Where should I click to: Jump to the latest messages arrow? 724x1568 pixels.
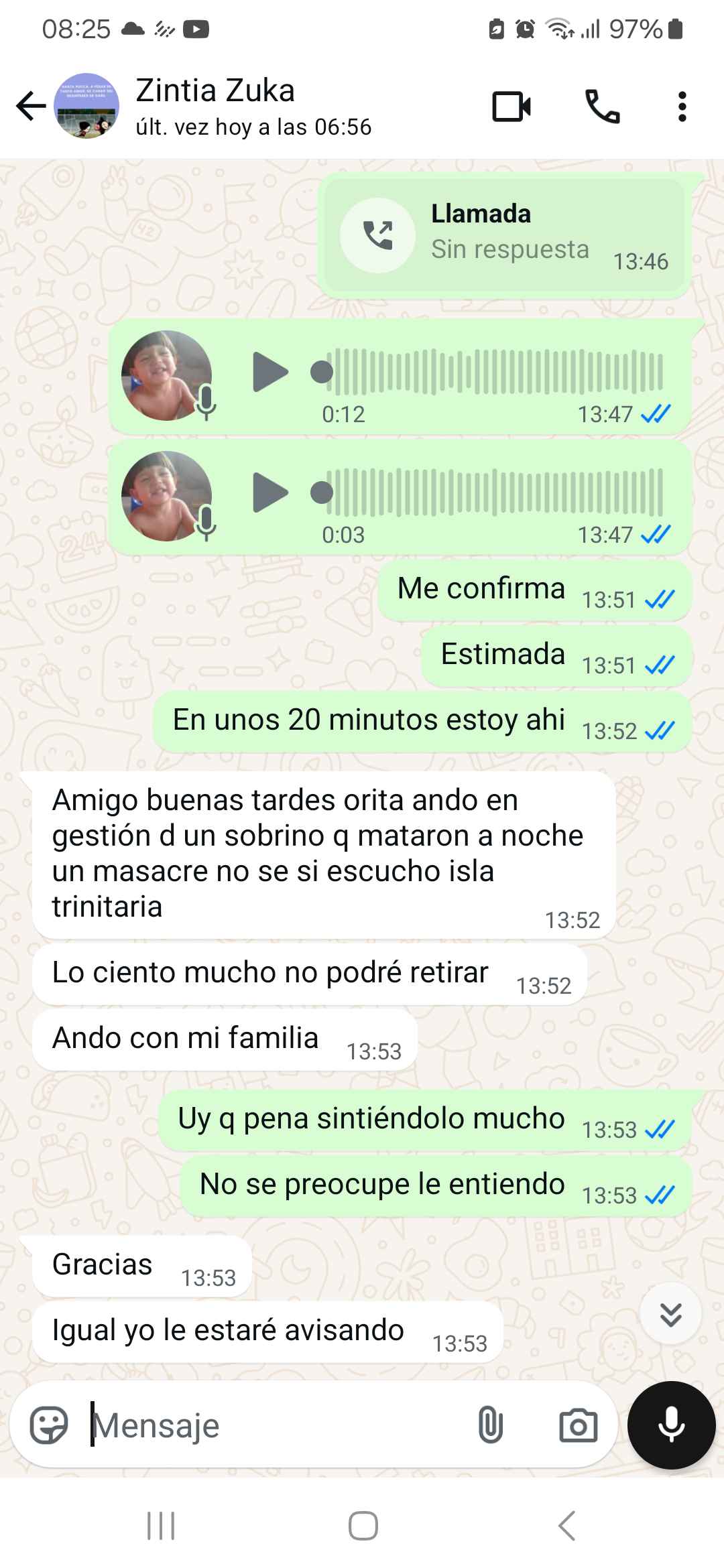click(x=670, y=1314)
